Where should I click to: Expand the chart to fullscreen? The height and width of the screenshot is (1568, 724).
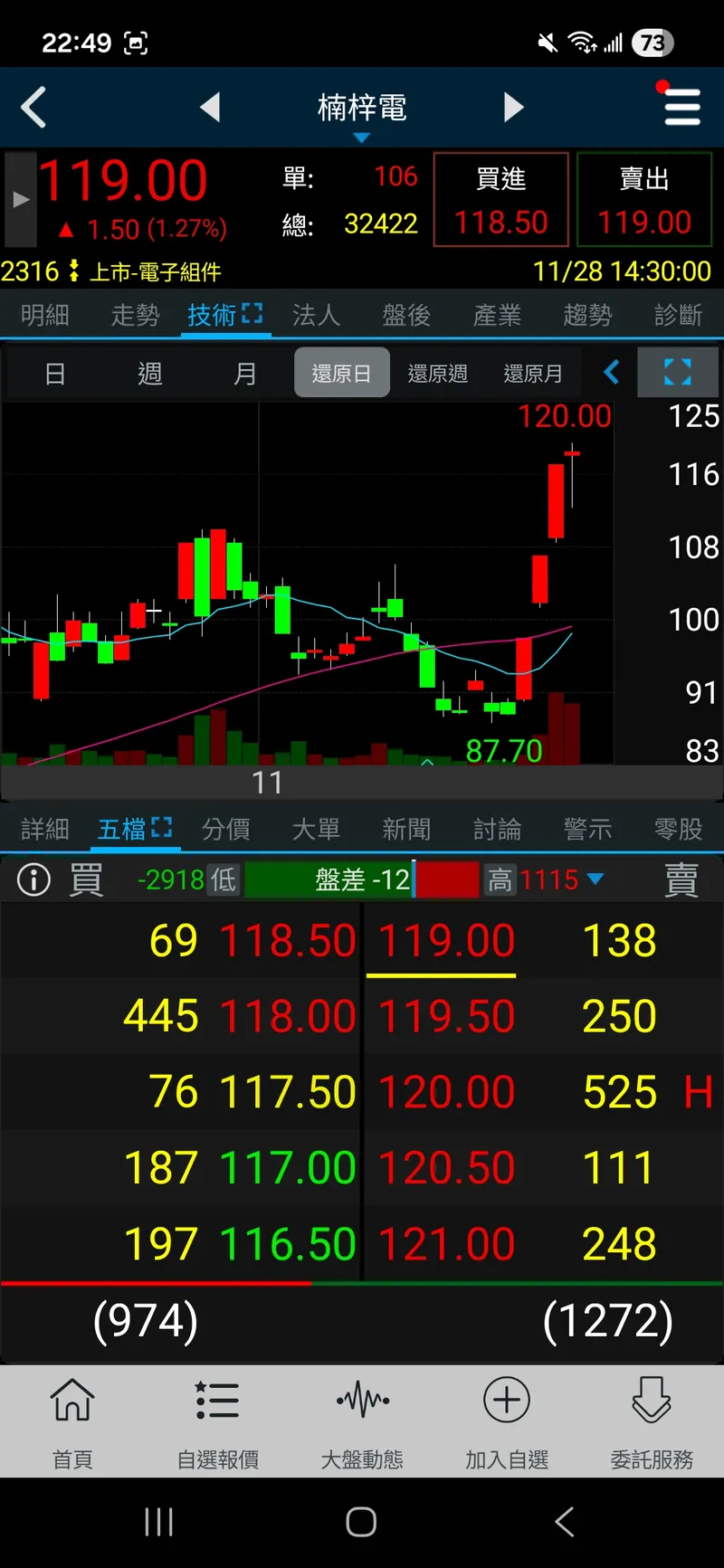point(678,372)
